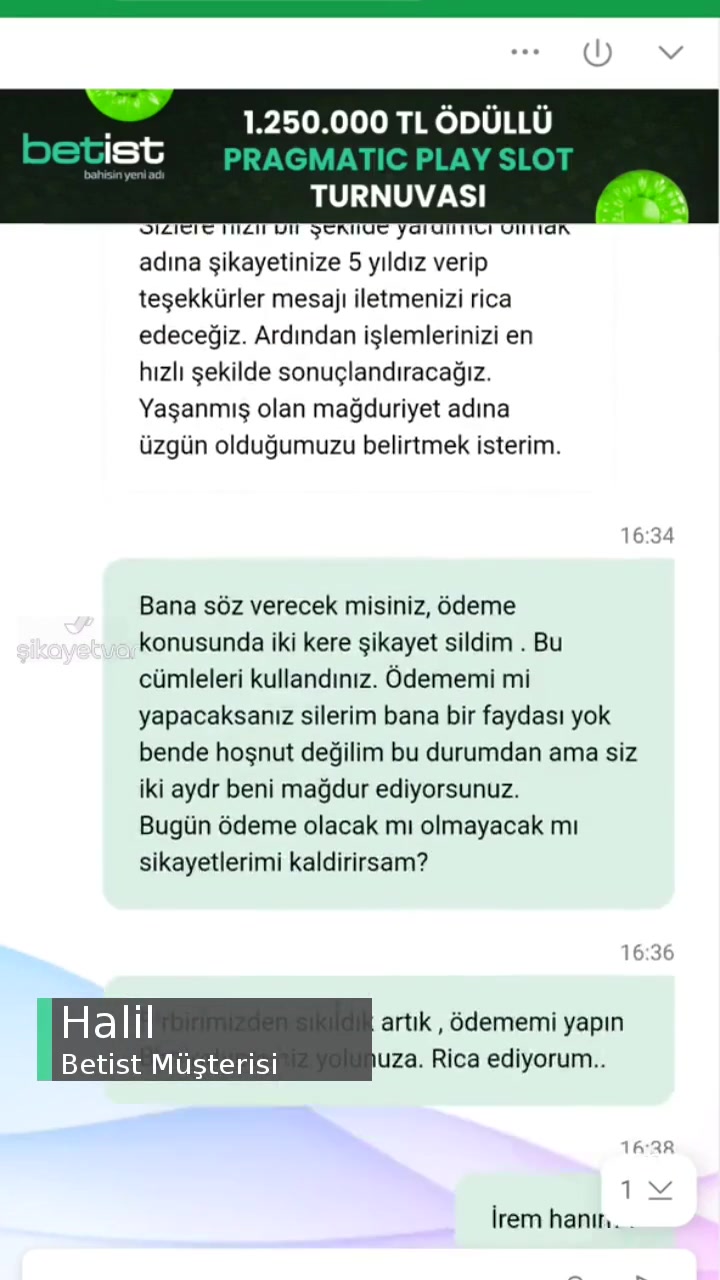Tap the 16:36 timestamp
The image size is (720, 1280).
(647, 952)
